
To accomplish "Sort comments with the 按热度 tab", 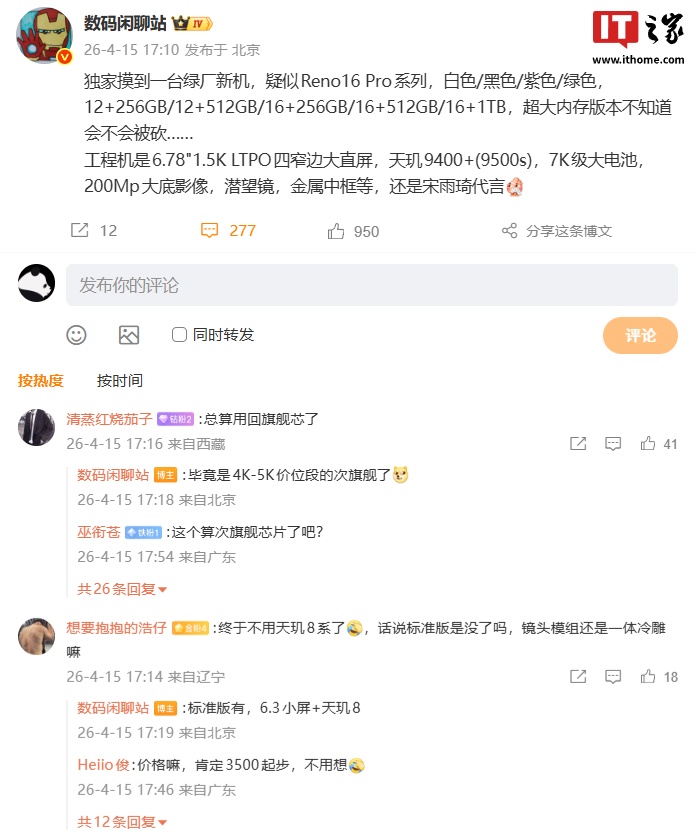I will pos(41,380).
